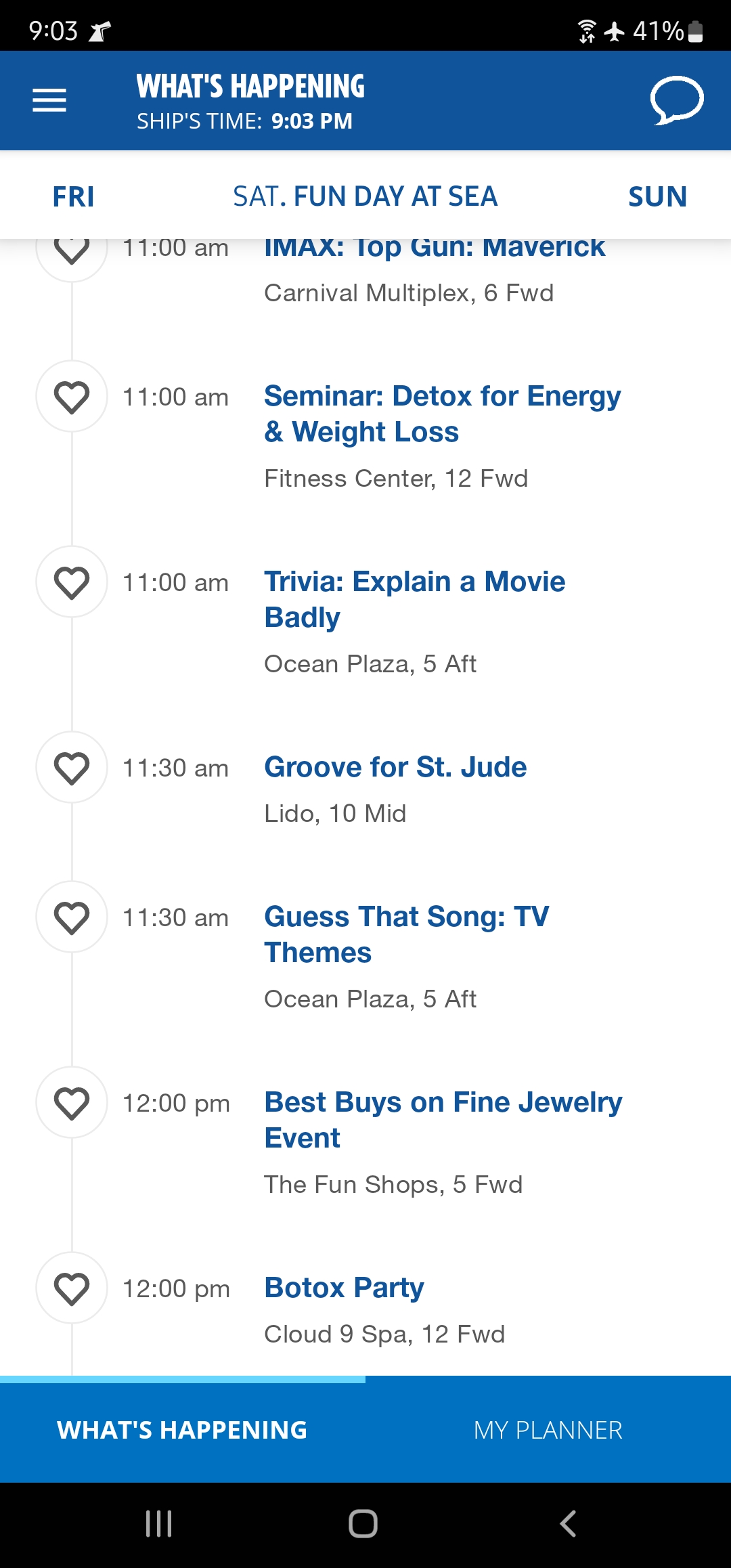Go back using the system back button
Viewport: 731px width, 1568px height.
568,1524
